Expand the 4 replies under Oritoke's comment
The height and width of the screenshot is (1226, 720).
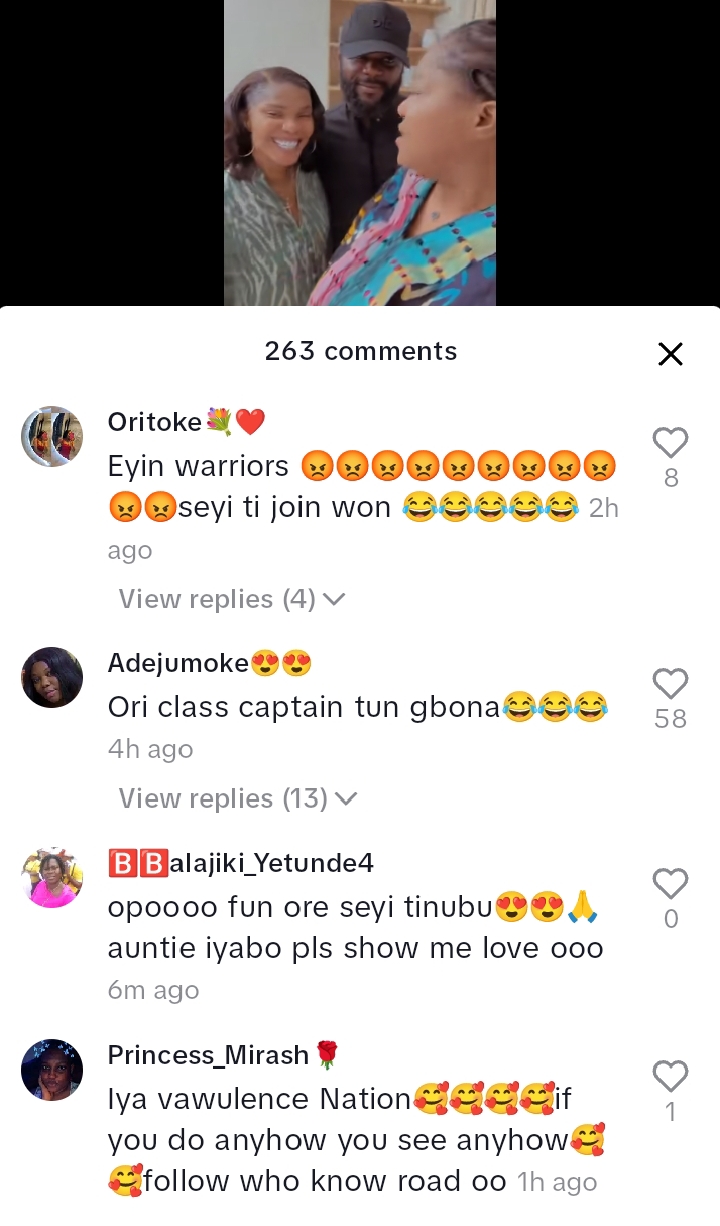(232, 599)
